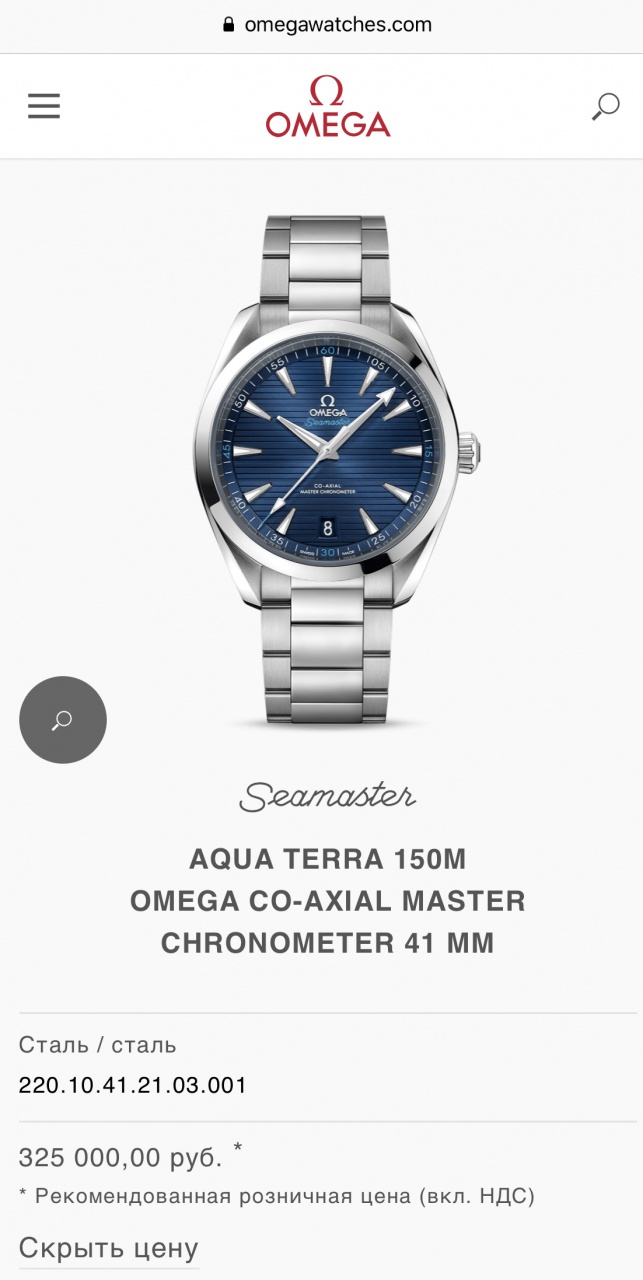Zoom the watch image with the round magnifier button
The image size is (643, 1280).
(63, 720)
